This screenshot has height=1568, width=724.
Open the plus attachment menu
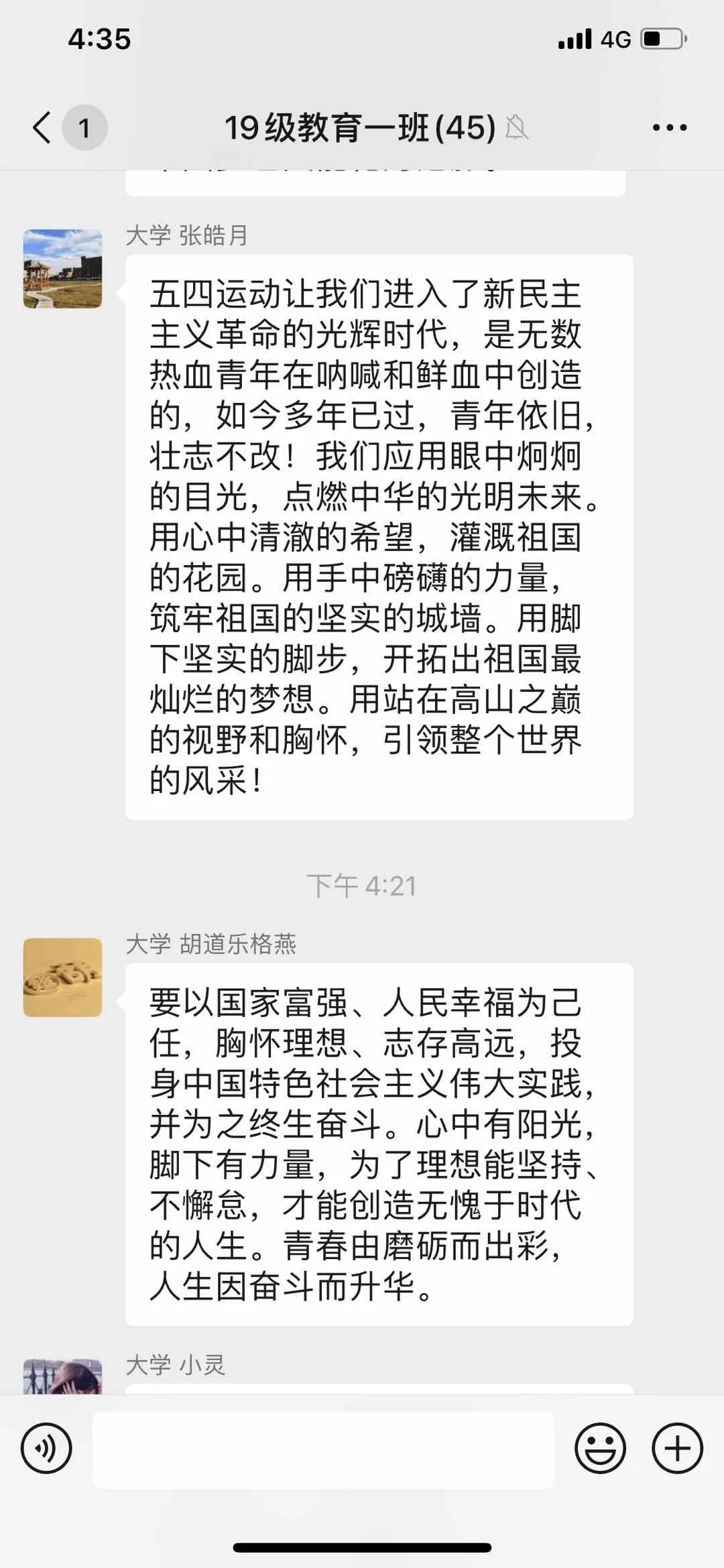(677, 1449)
